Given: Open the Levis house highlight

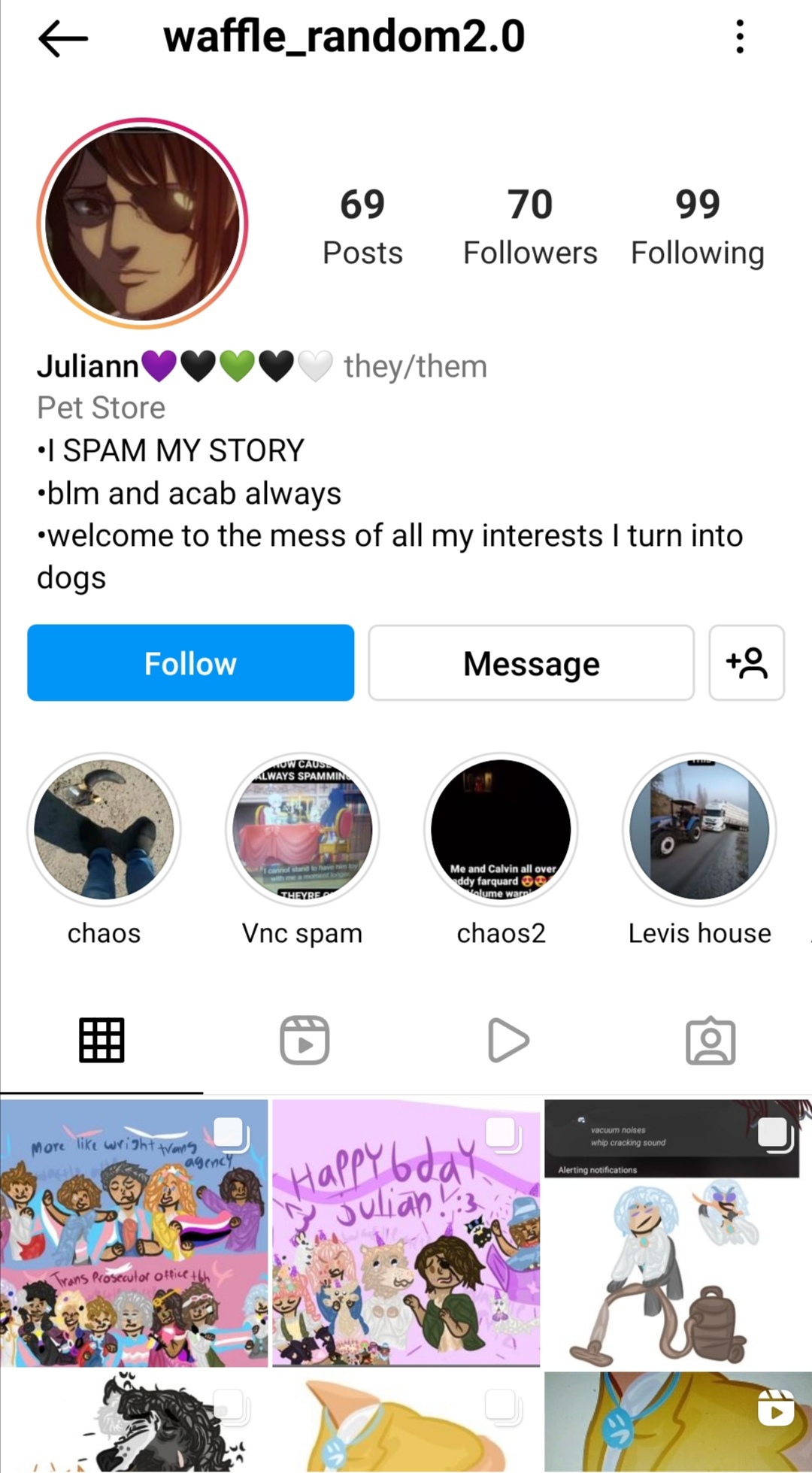Looking at the screenshot, I should [699, 830].
